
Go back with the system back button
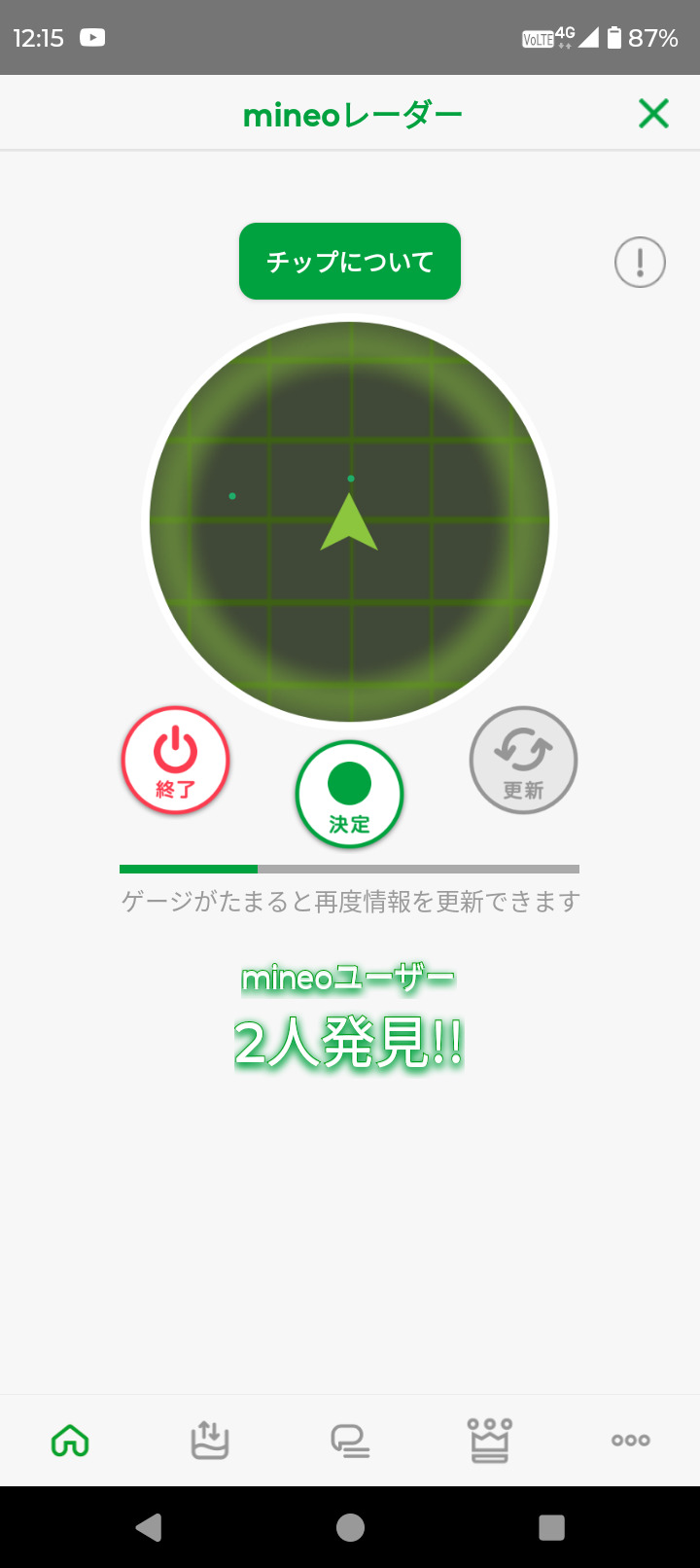149,1527
